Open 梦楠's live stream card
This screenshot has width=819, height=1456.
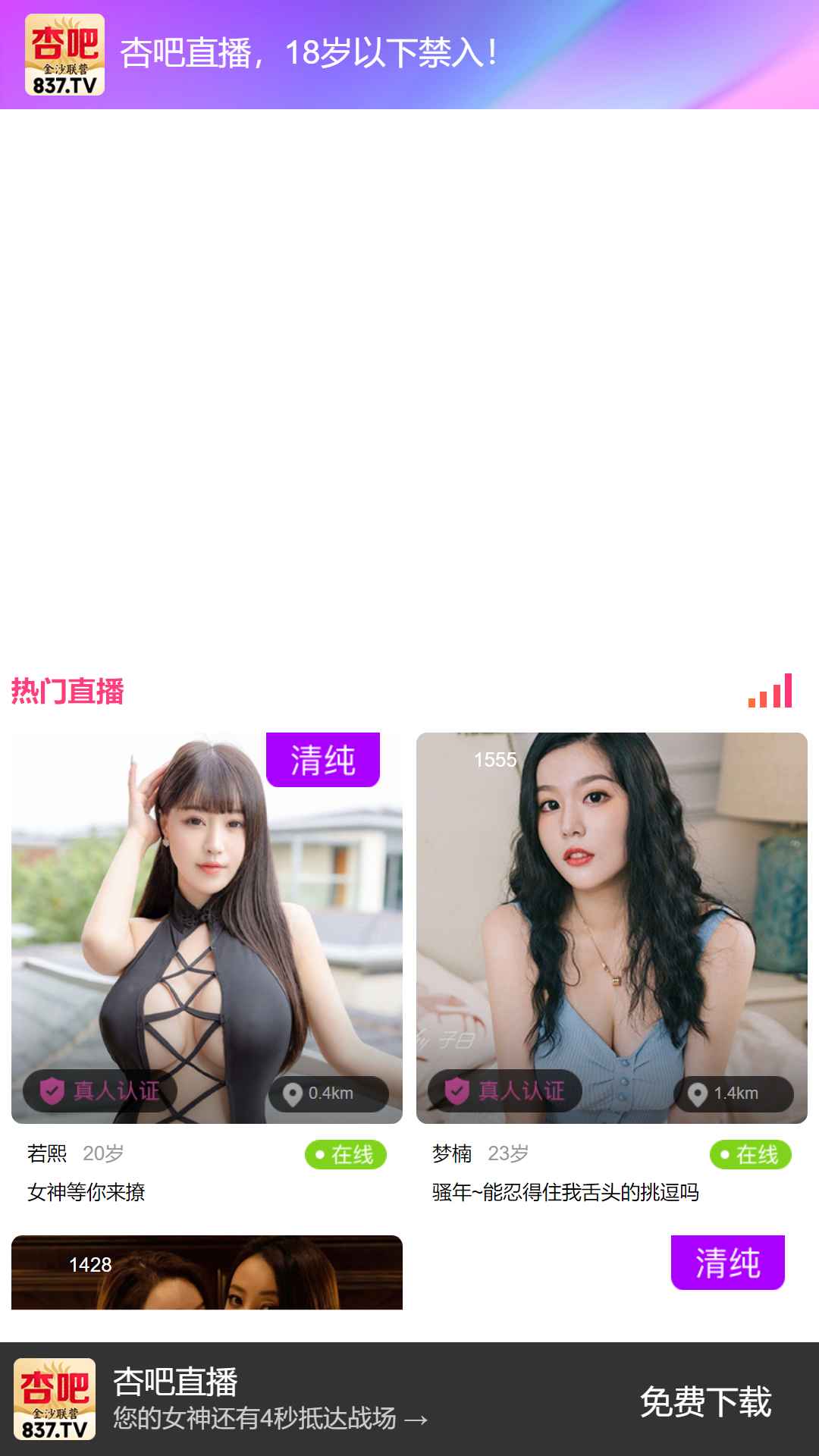(x=611, y=927)
